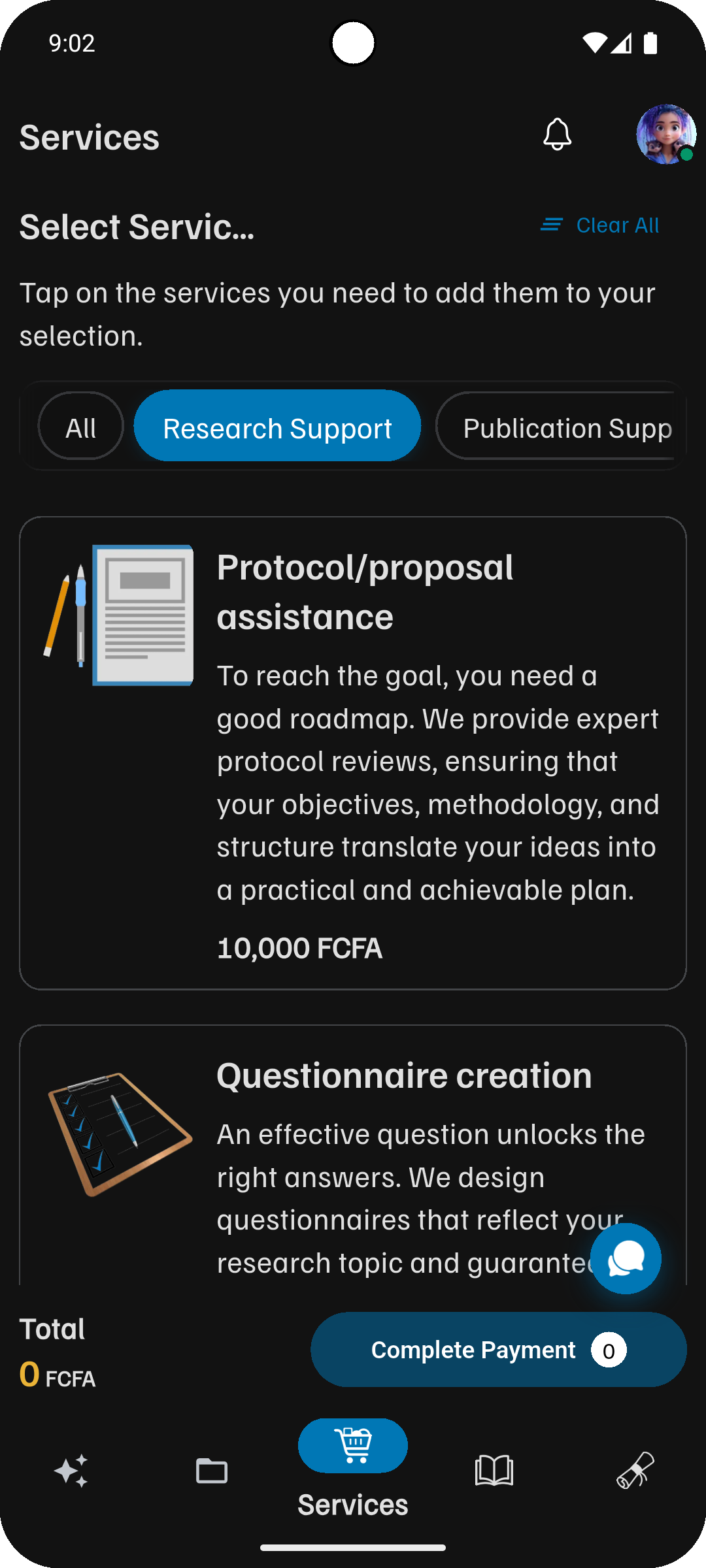Image resolution: width=706 pixels, height=1568 pixels.
Task: Open the open-book tab in bottom navigation
Action: click(494, 1471)
